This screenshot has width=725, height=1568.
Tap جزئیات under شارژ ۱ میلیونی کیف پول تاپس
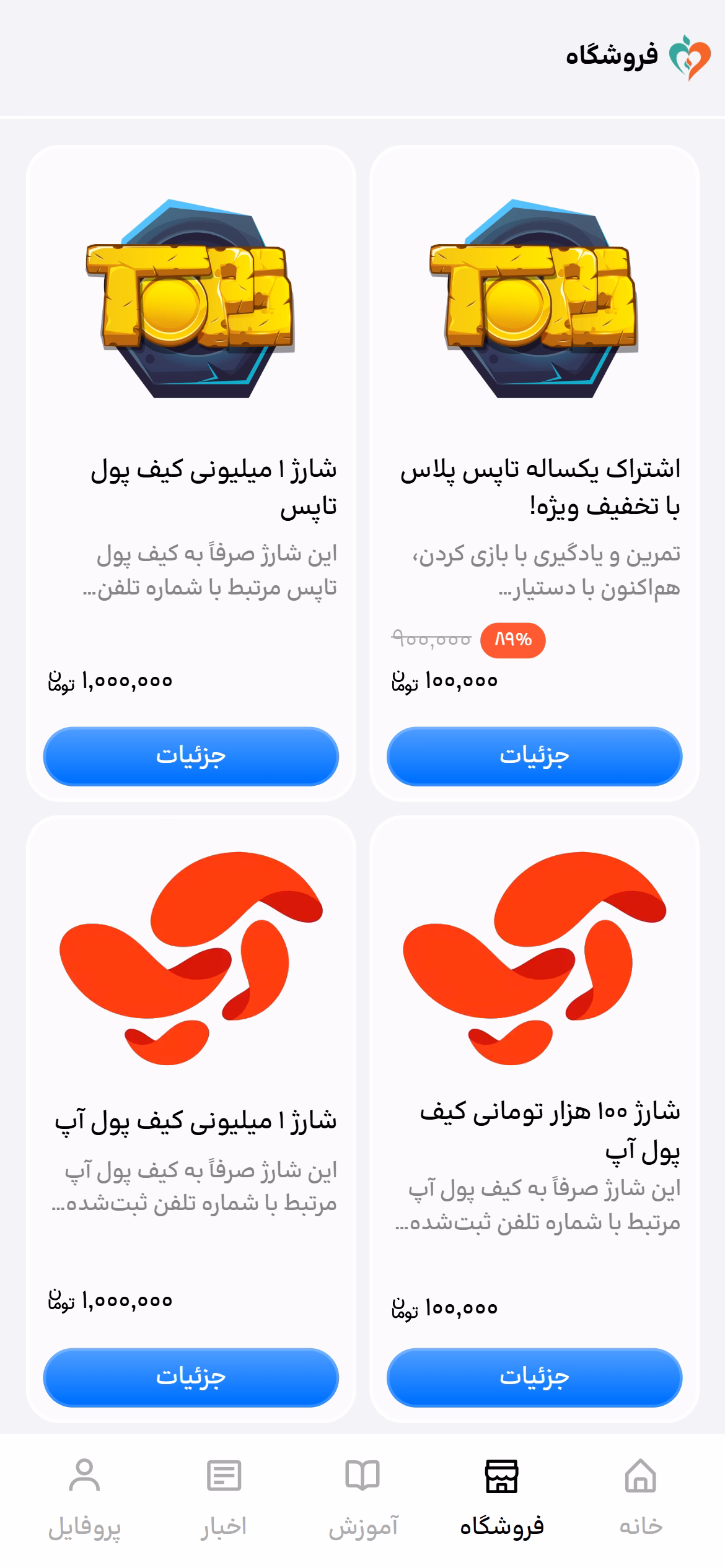pyautogui.click(x=191, y=756)
